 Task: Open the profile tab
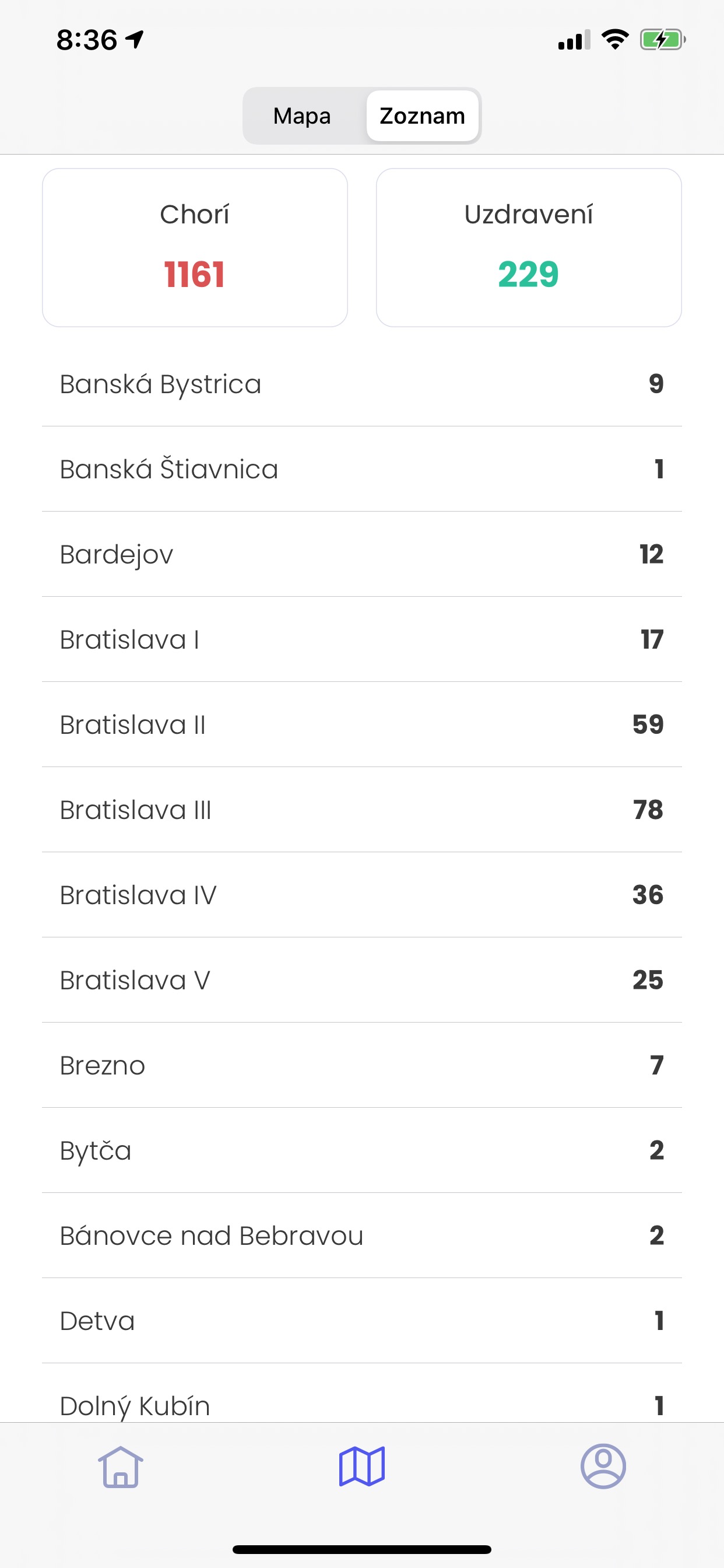pyautogui.click(x=603, y=1466)
